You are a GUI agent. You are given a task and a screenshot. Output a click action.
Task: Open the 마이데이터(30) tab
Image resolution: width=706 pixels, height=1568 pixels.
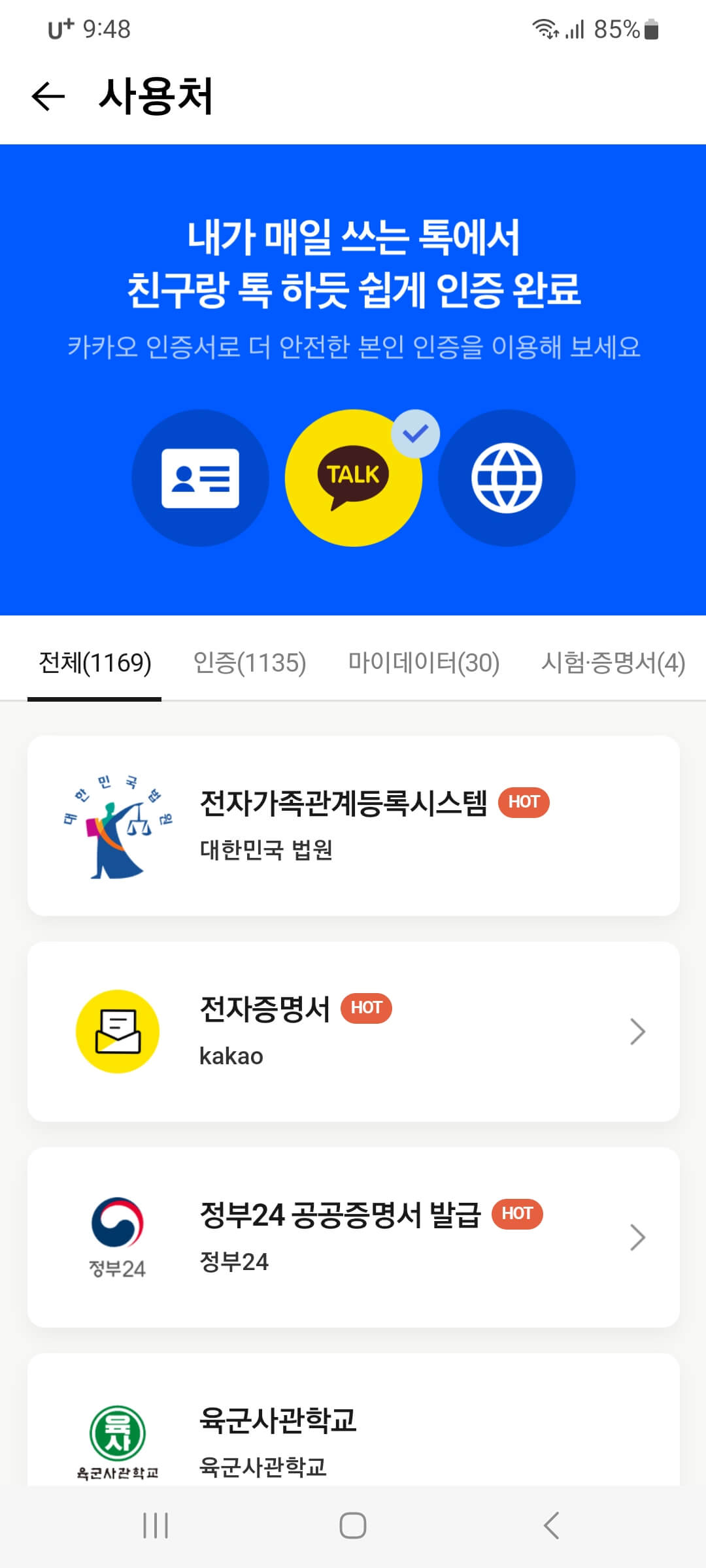[424, 662]
